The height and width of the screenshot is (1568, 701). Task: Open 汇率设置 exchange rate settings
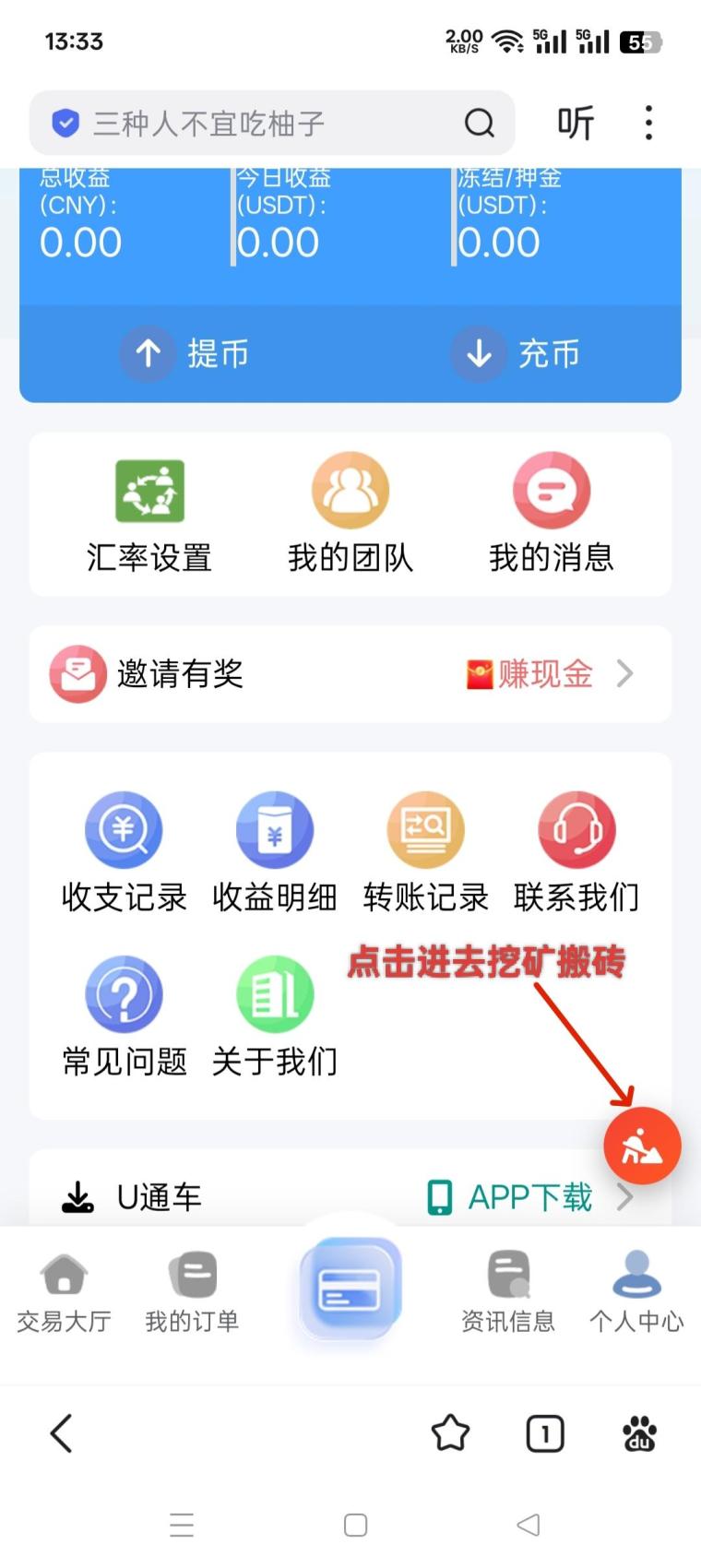[150, 512]
